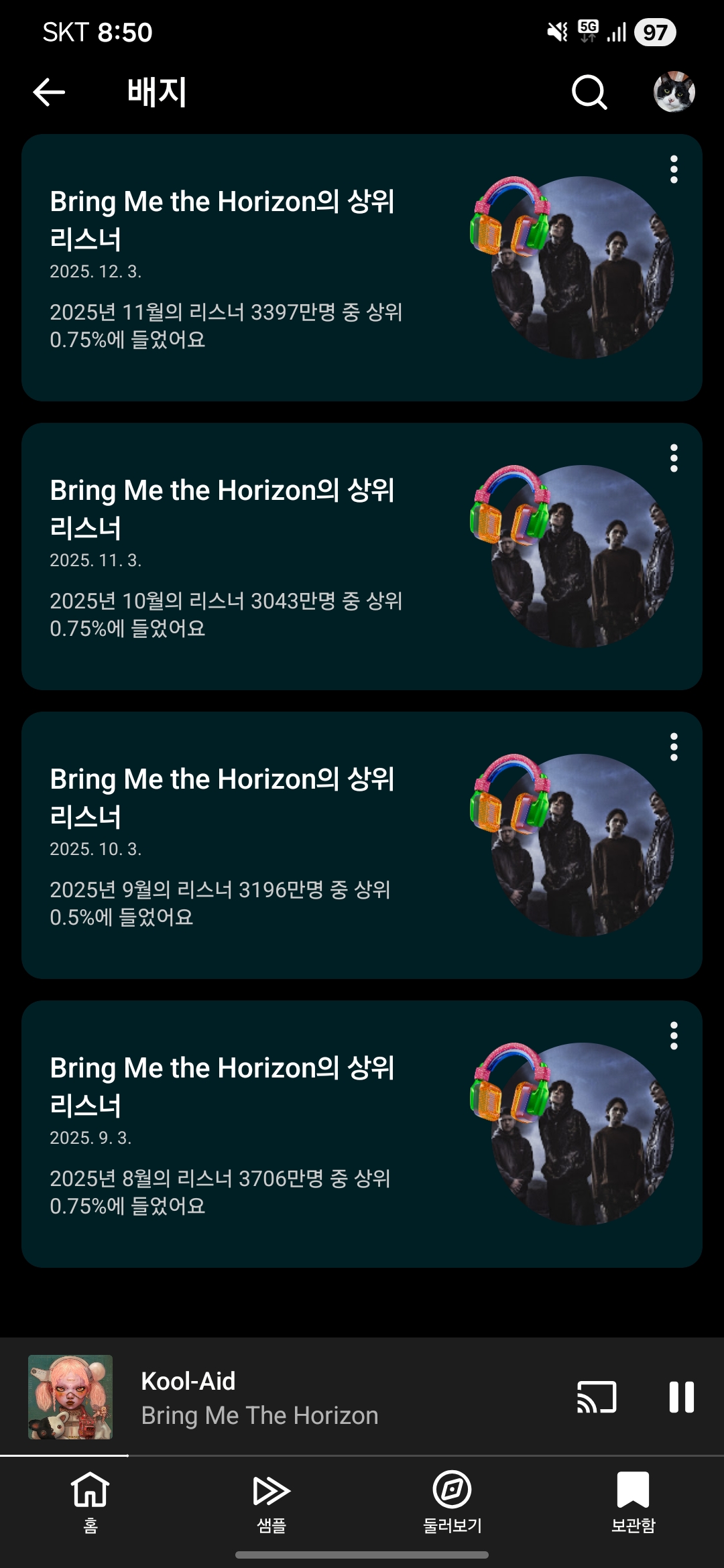Pause the Kool-Aid track
The image size is (724, 1568).
coord(681,1397)
